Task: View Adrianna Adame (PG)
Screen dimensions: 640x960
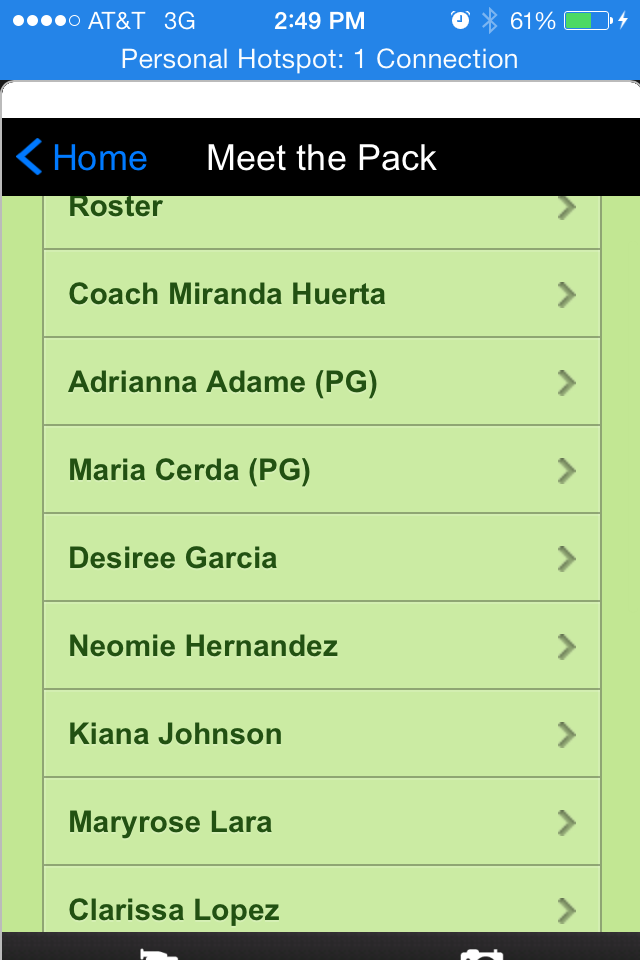Action: point(320,382)
